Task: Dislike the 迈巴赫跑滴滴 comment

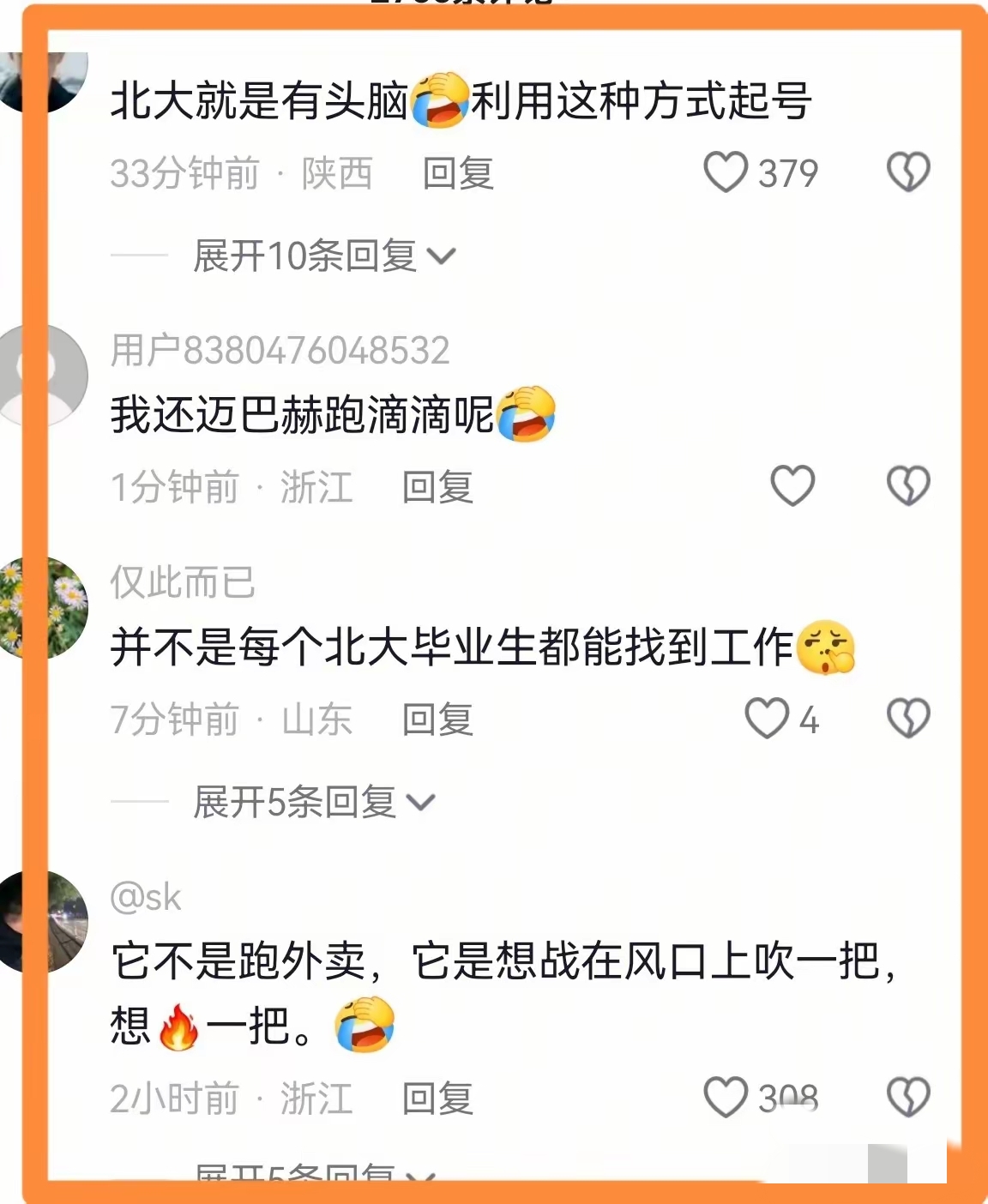Action: click(908, 486)
